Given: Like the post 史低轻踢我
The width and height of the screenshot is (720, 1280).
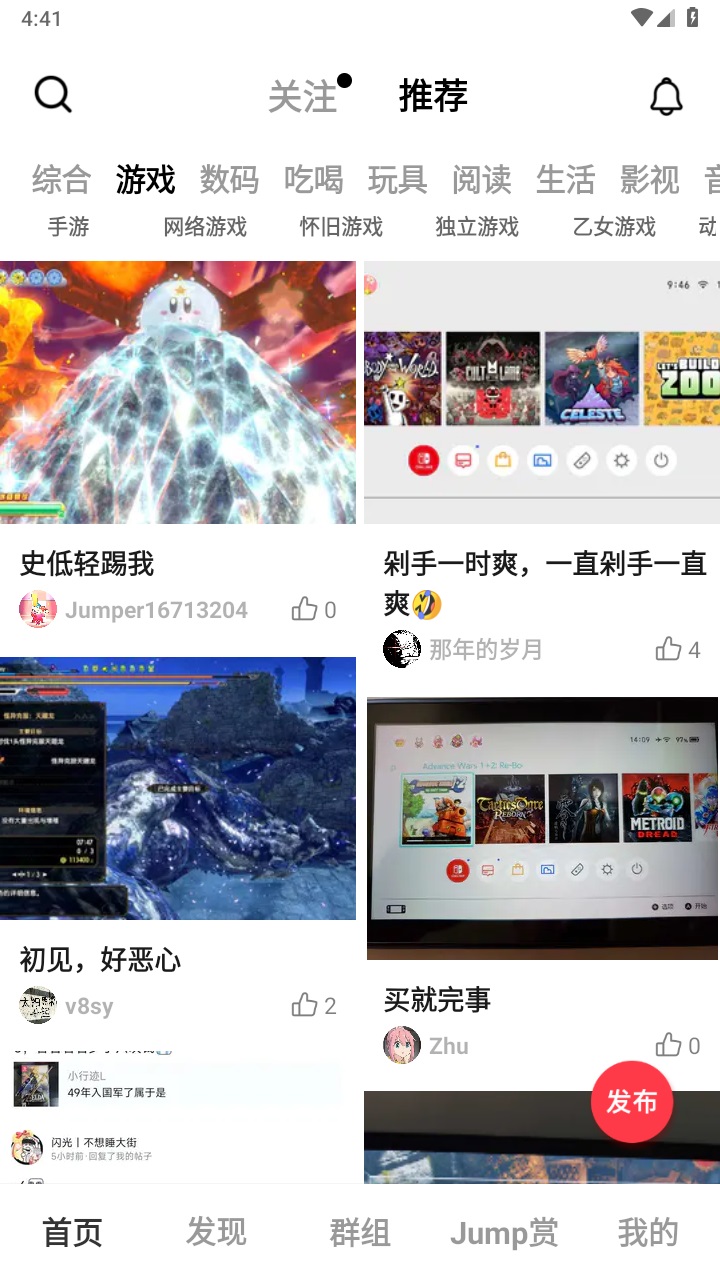Looking at the screenshot, I should pyautogui.click(x=305, y=609).
